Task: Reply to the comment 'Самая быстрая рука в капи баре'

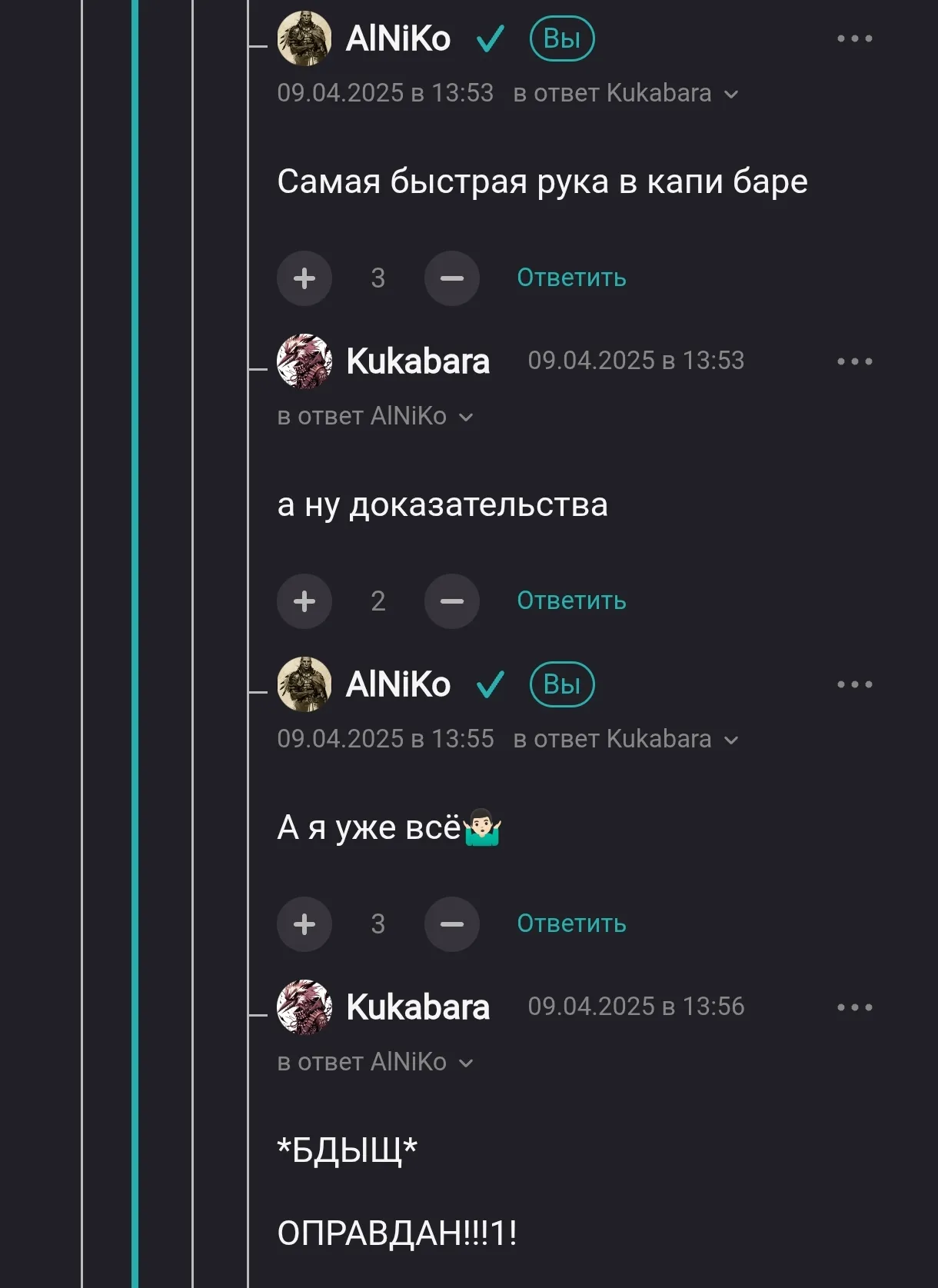Action: (x=570, y=278)
